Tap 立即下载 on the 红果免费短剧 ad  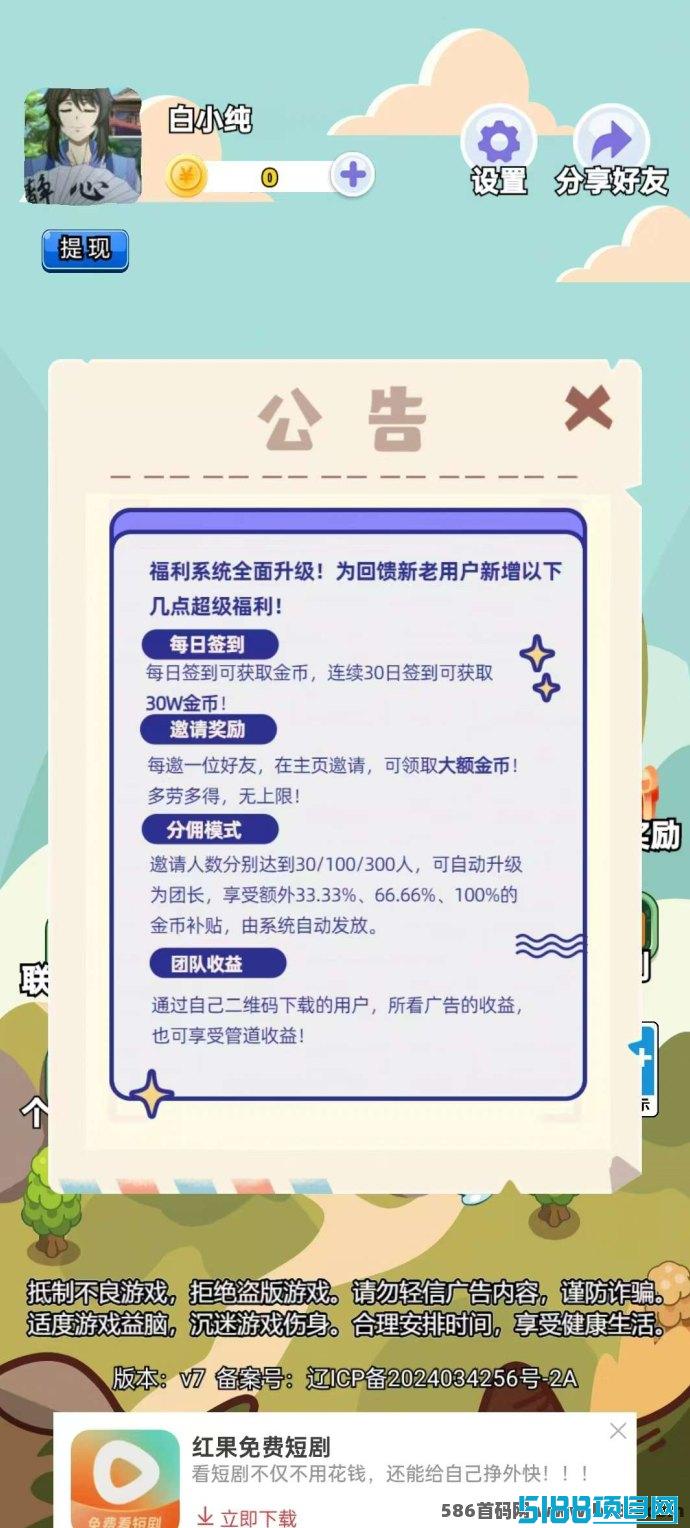(246, 1517)
